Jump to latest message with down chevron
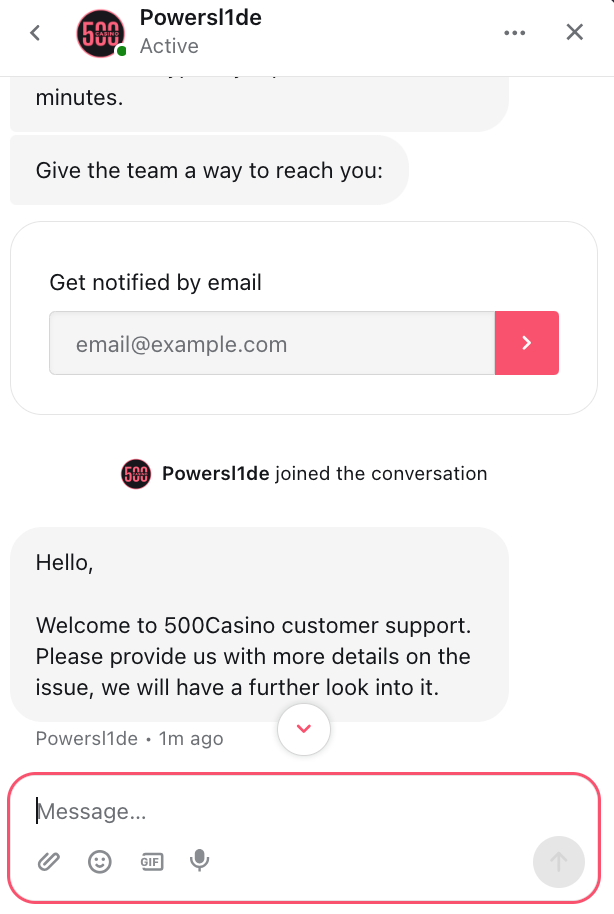The width and height of the screenshot is (614, 914). tap(304, 730)
